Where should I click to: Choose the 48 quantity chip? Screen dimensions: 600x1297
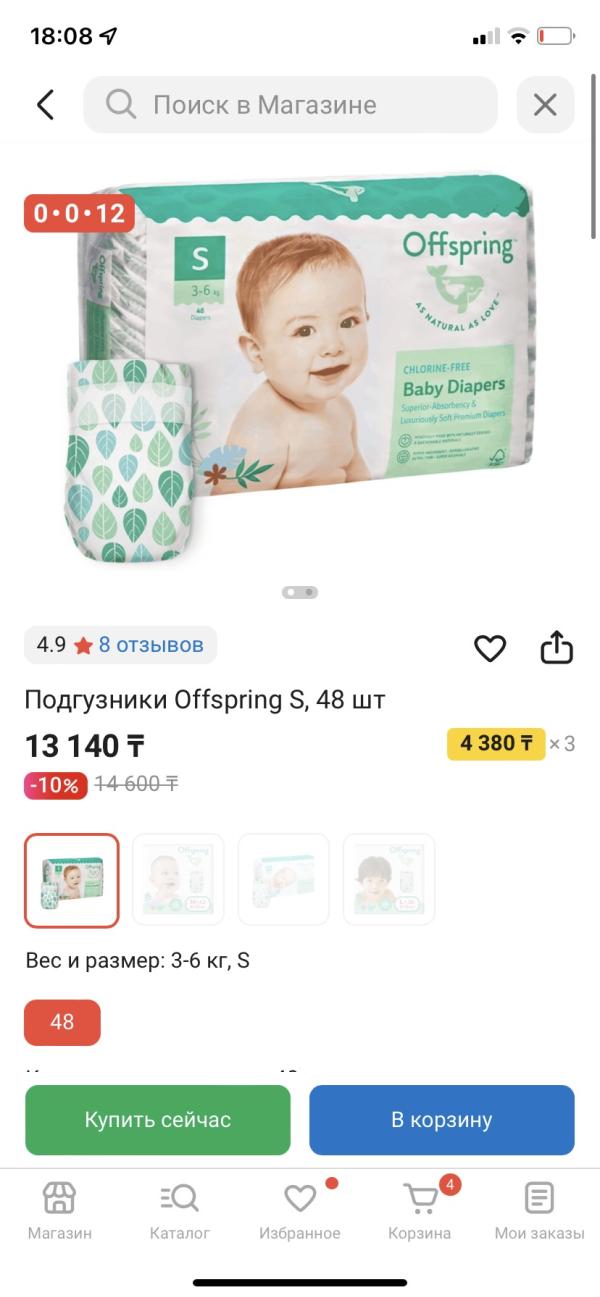point(62,1022)
